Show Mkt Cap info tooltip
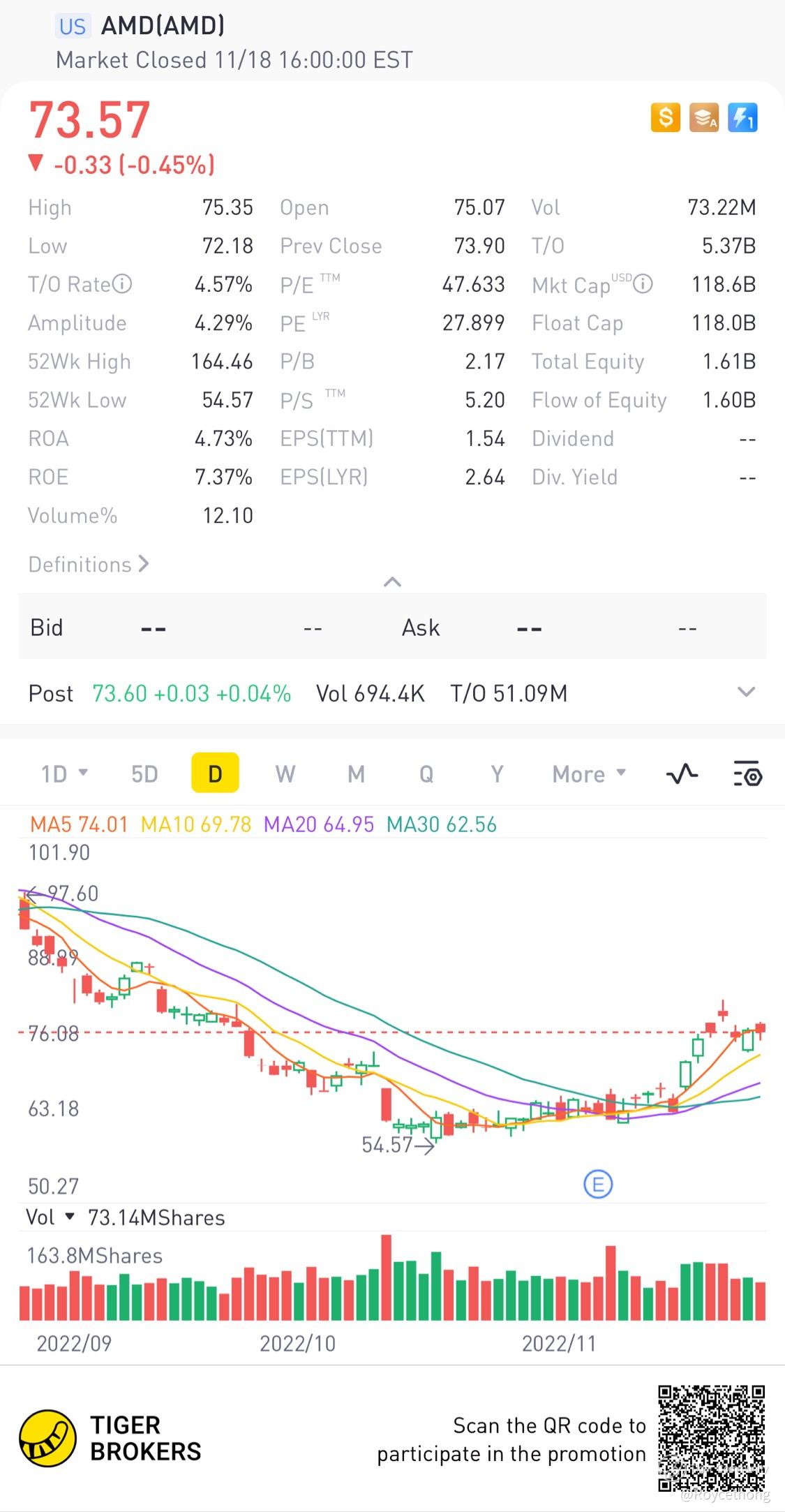Viewport: 785px width, 1512px height. pyautogui.click(x=643, y=284)
